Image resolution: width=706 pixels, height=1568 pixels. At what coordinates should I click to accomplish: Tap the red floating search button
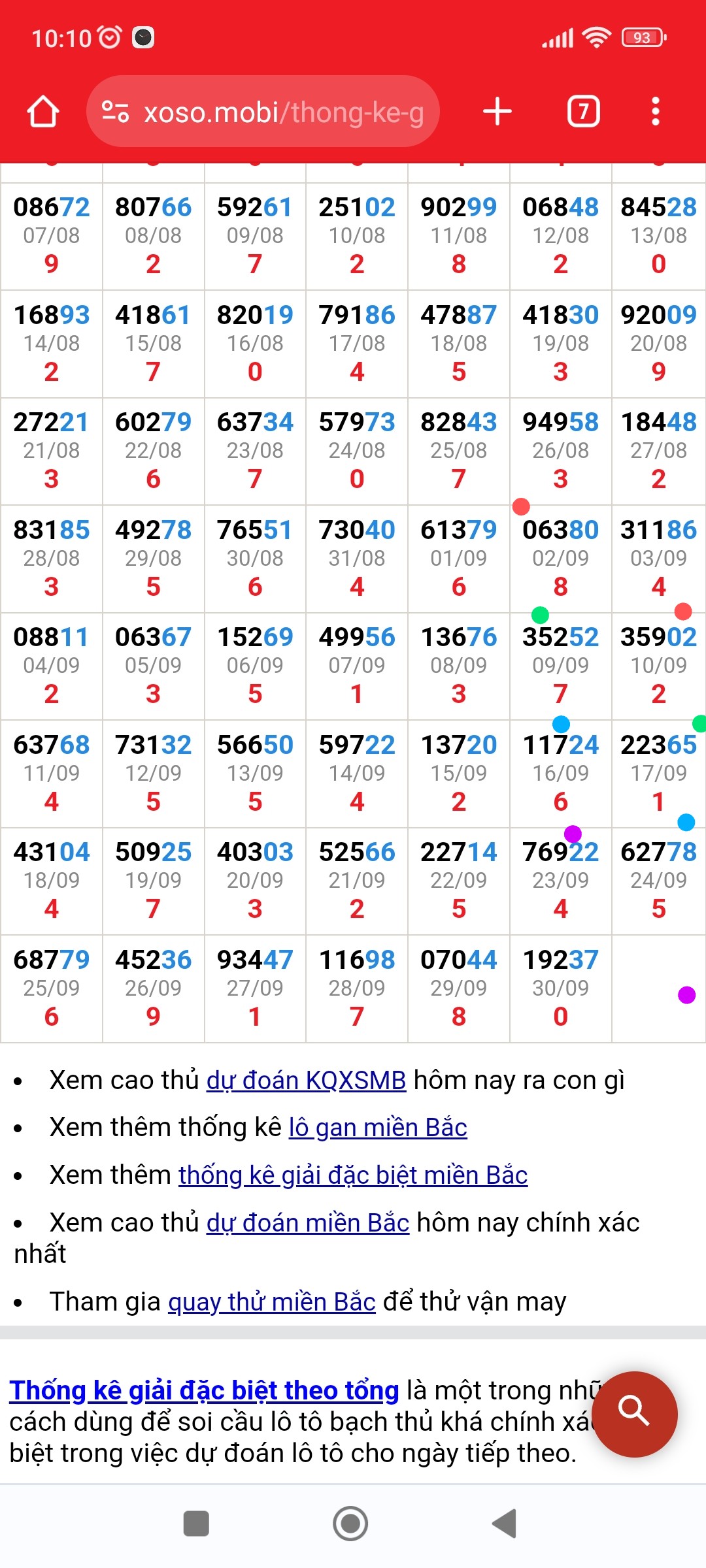click(634, 1414)
